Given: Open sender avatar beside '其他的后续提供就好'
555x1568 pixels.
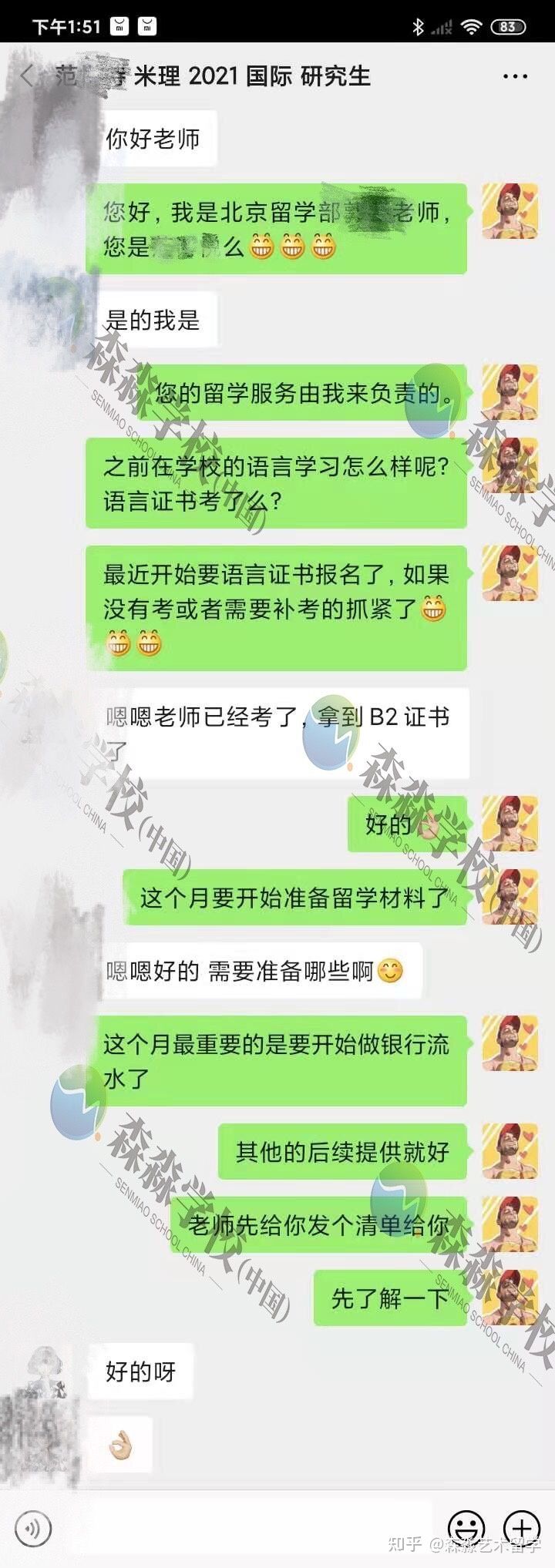Looking at the screenshot, I should tap(509, 1151).
